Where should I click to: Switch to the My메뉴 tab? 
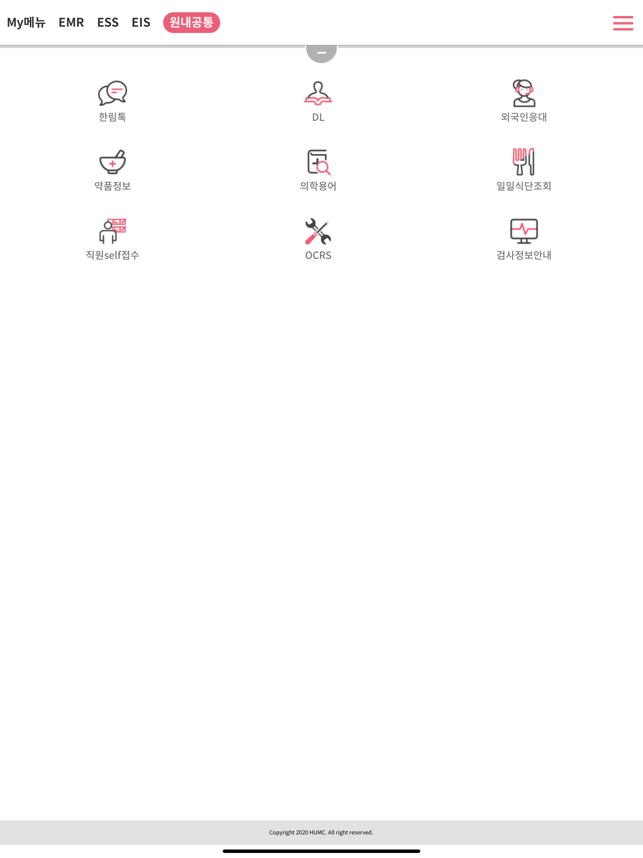tap(26, 22)
